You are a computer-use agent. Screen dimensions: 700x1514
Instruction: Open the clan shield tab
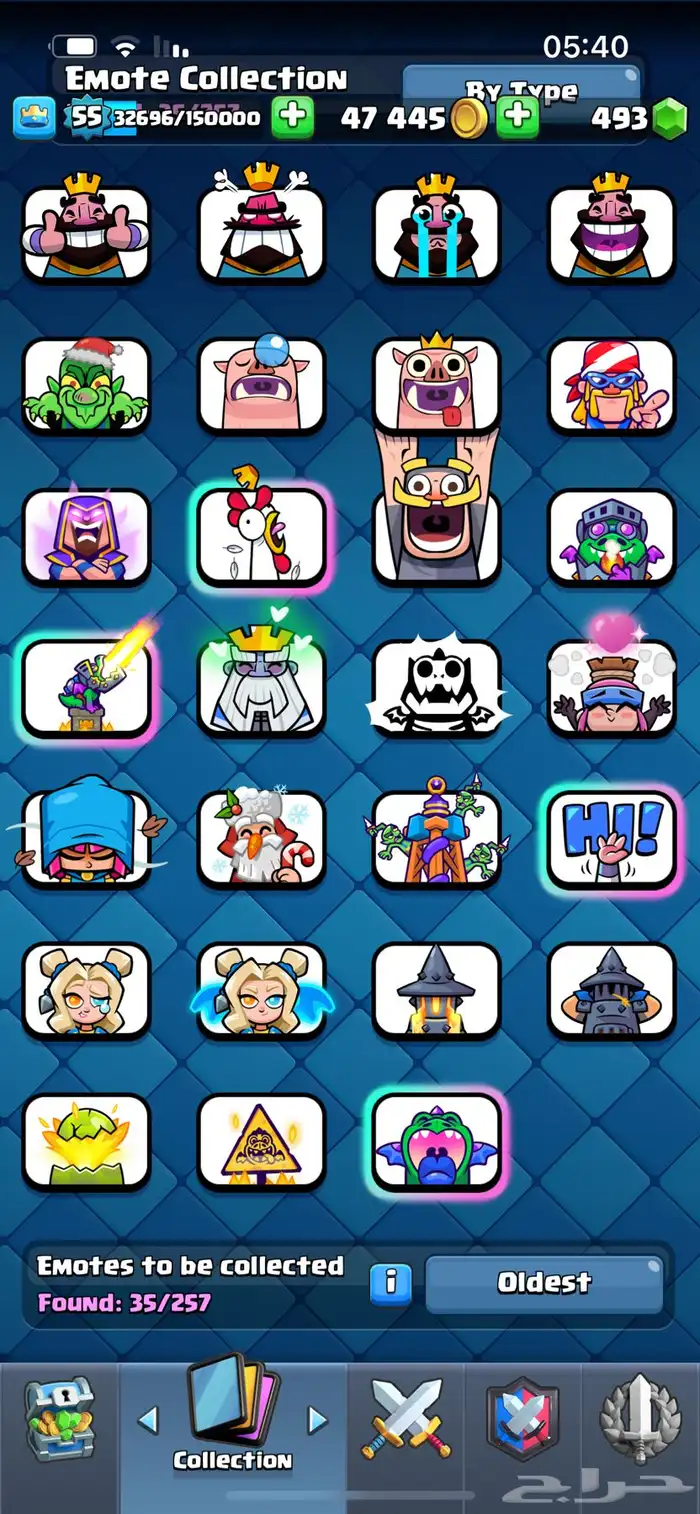[x=522, y=1418]
